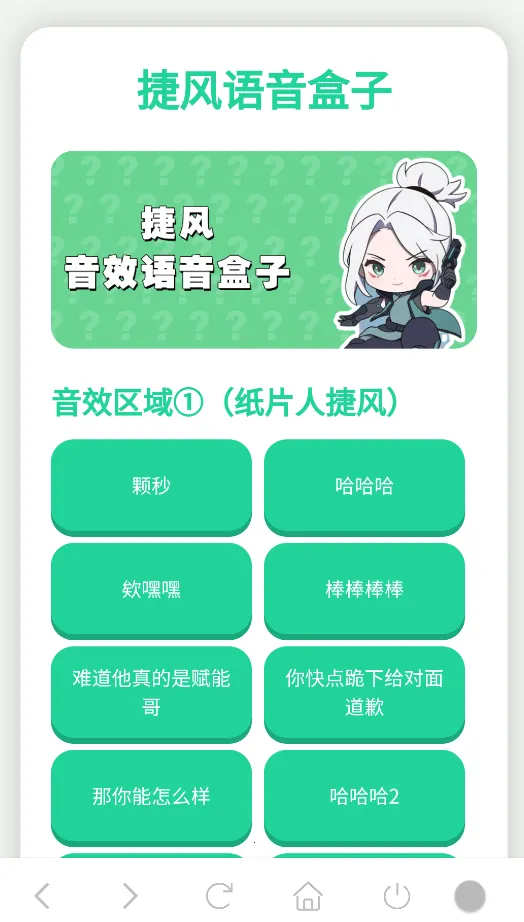This screenshot has width=524, height=922.
Task: Tap the power icon in the bottom bar
Action: [397, 896]
